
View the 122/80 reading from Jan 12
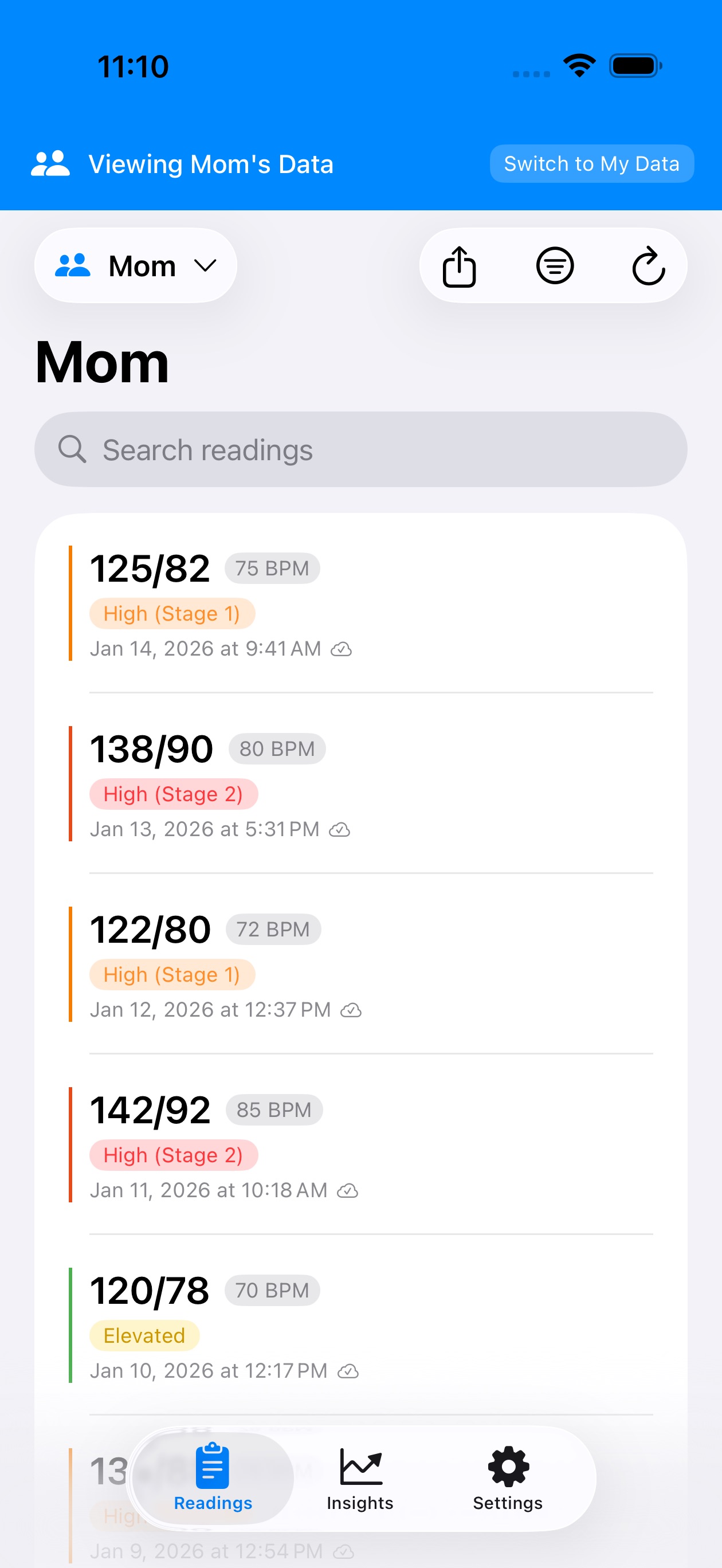click(360, 965)
